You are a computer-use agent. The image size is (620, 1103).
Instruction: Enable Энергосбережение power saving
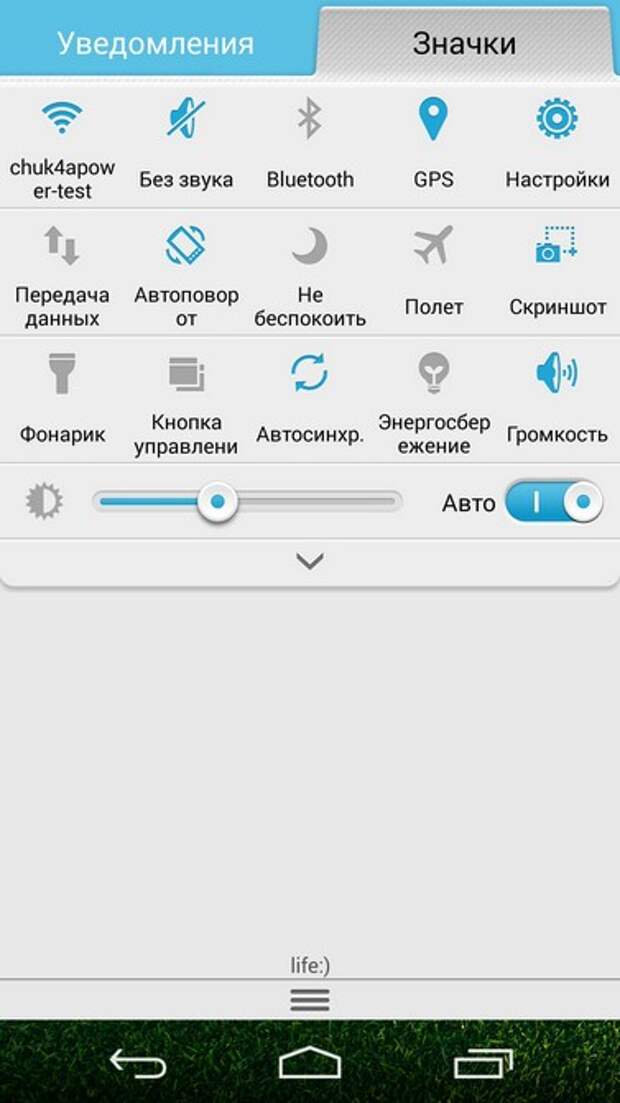[x=433, y=398]
